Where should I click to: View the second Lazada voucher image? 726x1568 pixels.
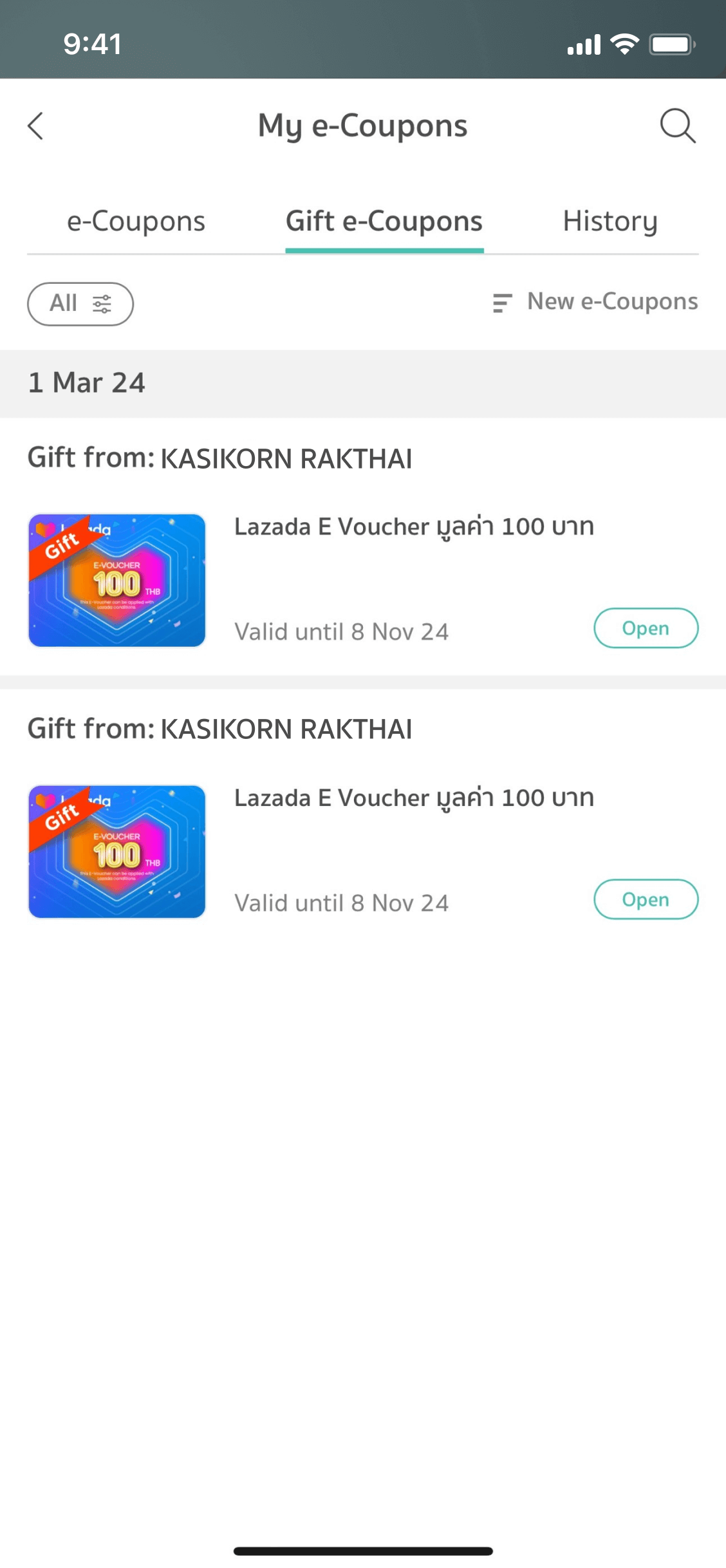tap(117, 851)
